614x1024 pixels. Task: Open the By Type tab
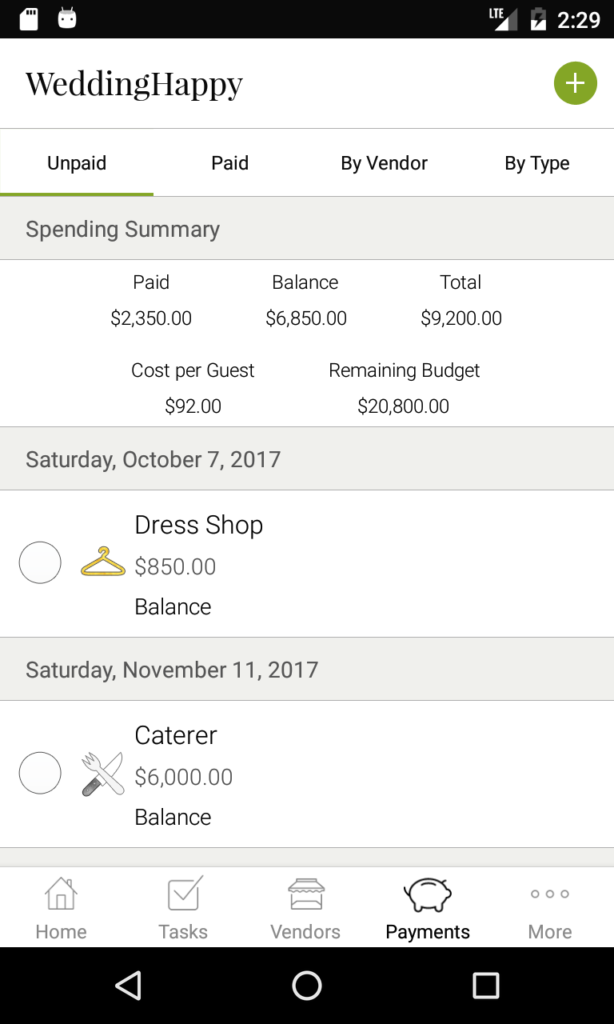(x=537, y=163)
